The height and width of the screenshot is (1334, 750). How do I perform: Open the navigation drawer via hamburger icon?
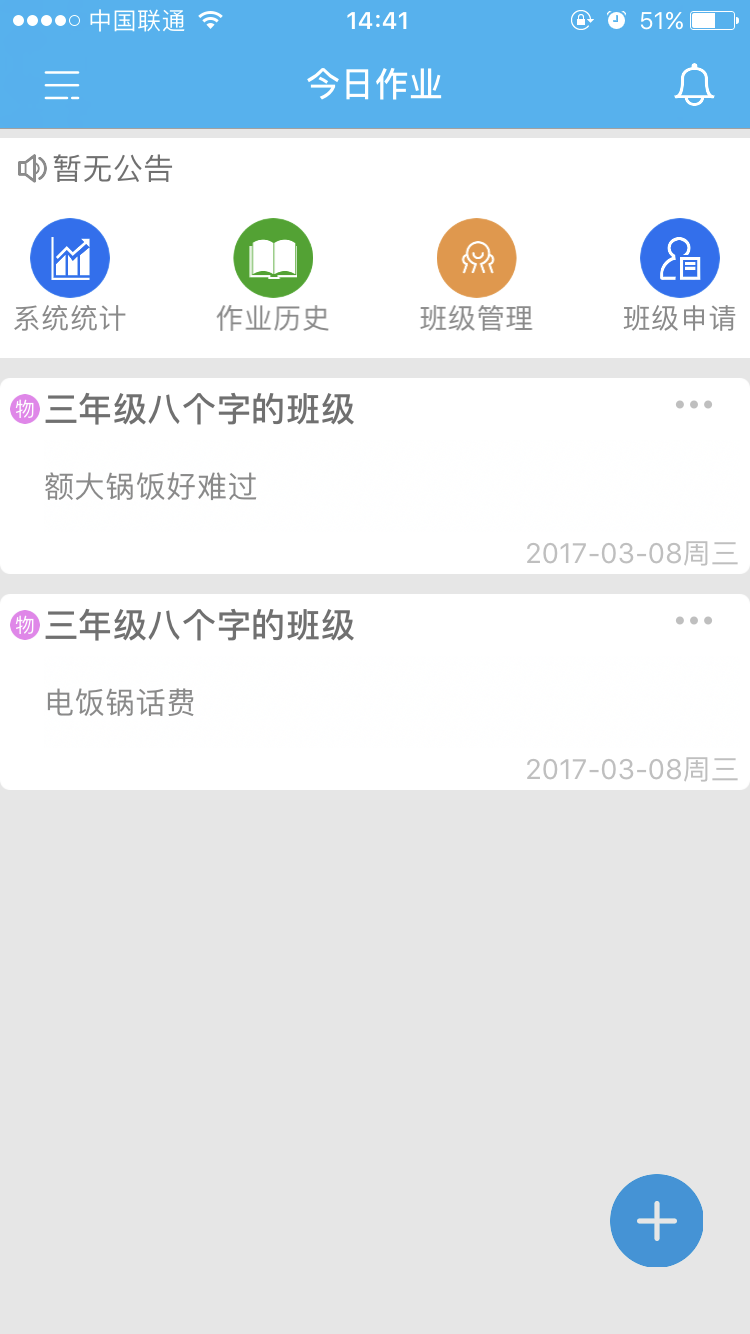coord(62,86)
